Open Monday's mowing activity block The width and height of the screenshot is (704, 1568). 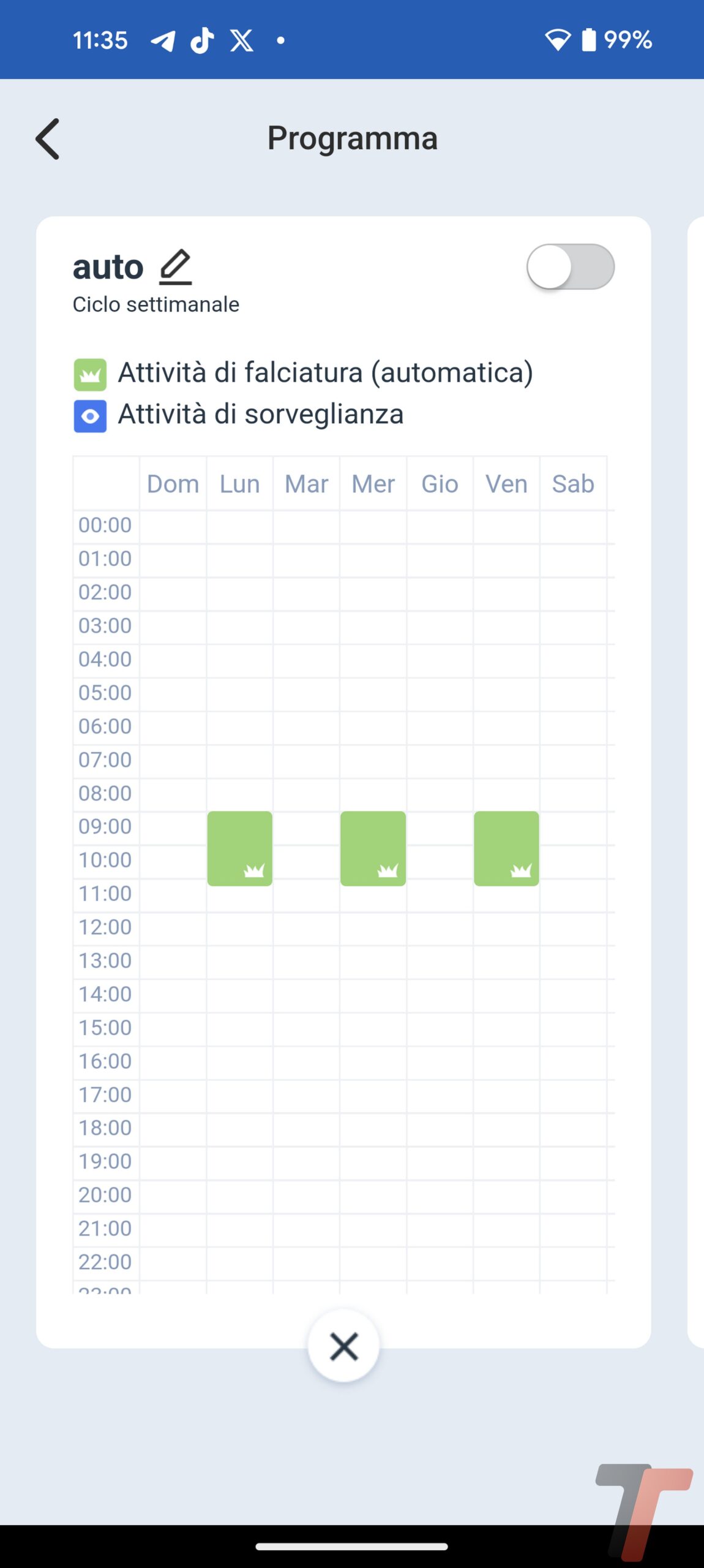[x=239, y=848]
